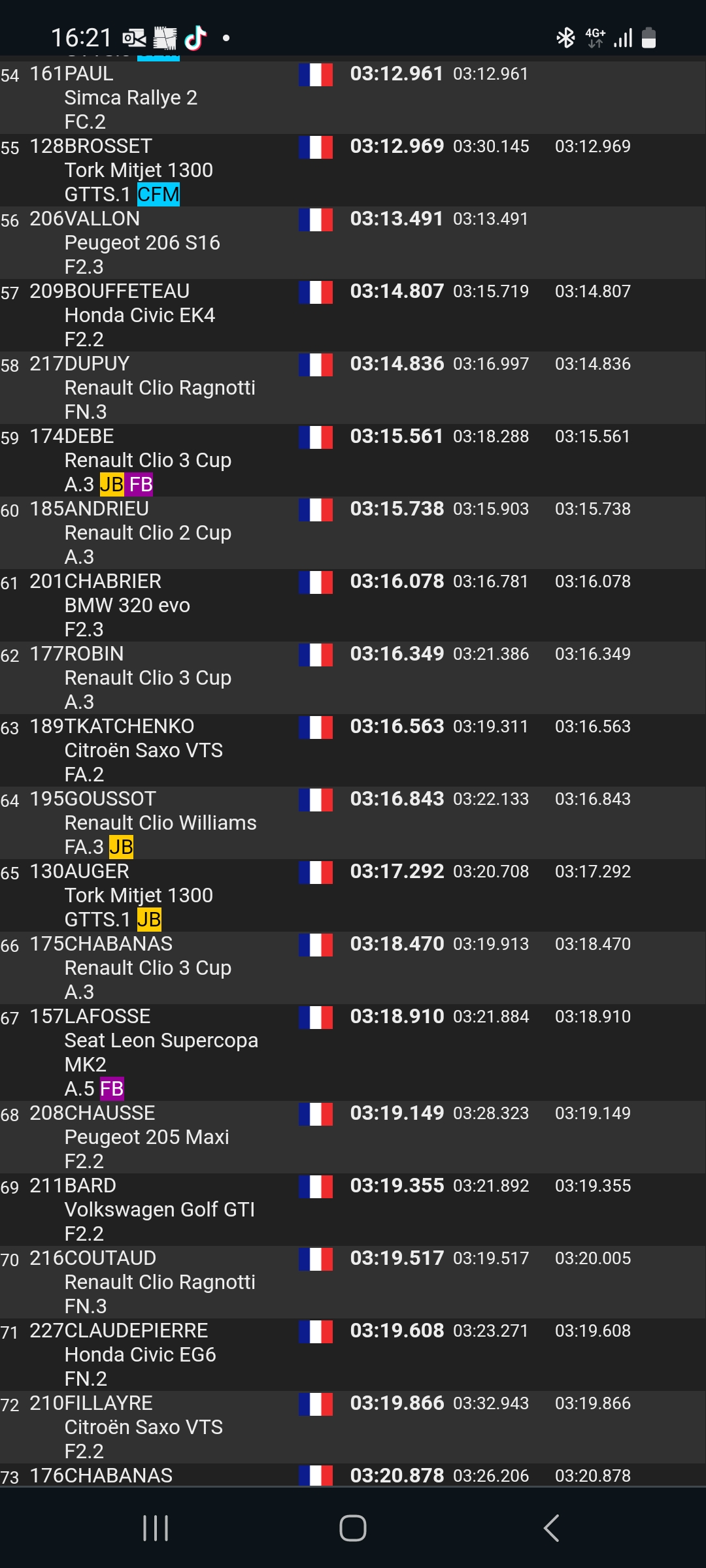
Task: Select 227 CLAUDEPIERRE's result row
Action: (x=353, y=1354)
